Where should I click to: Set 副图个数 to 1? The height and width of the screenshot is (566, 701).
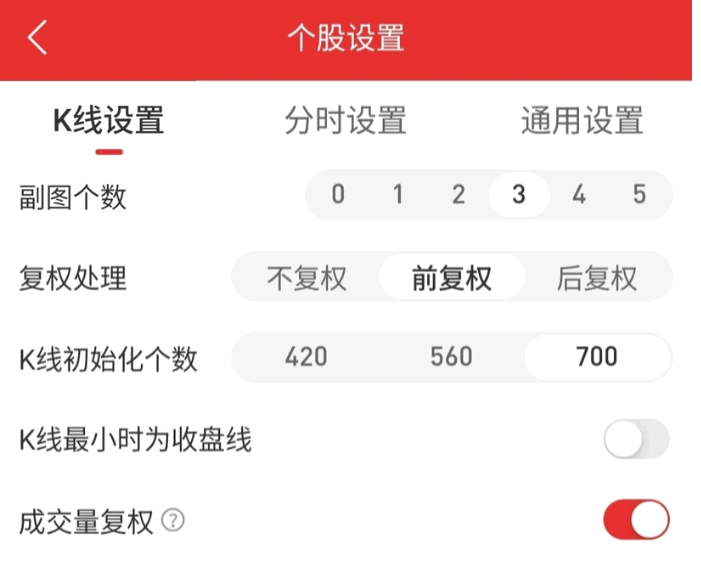tap(398, 195)
